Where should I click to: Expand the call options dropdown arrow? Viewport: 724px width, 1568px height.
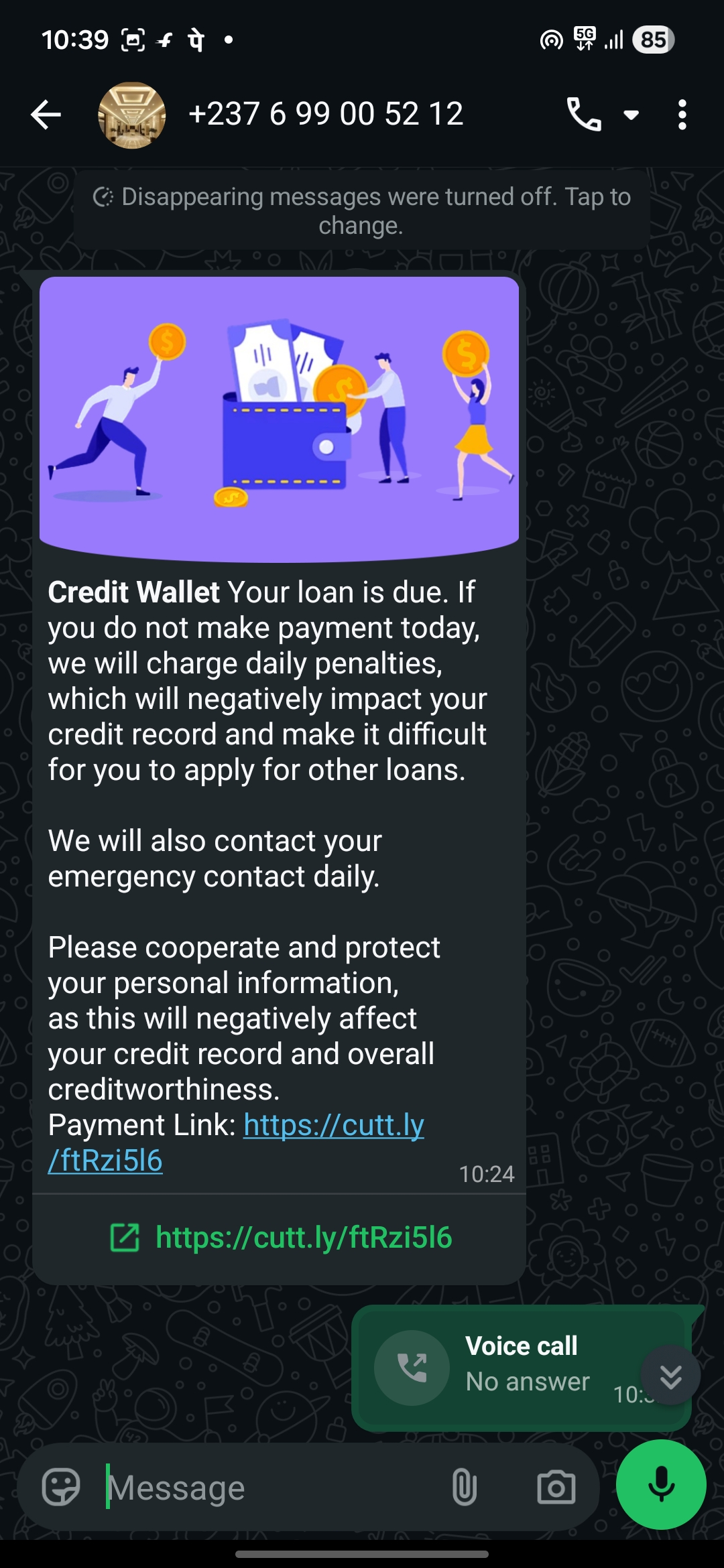tap(631, 115)
